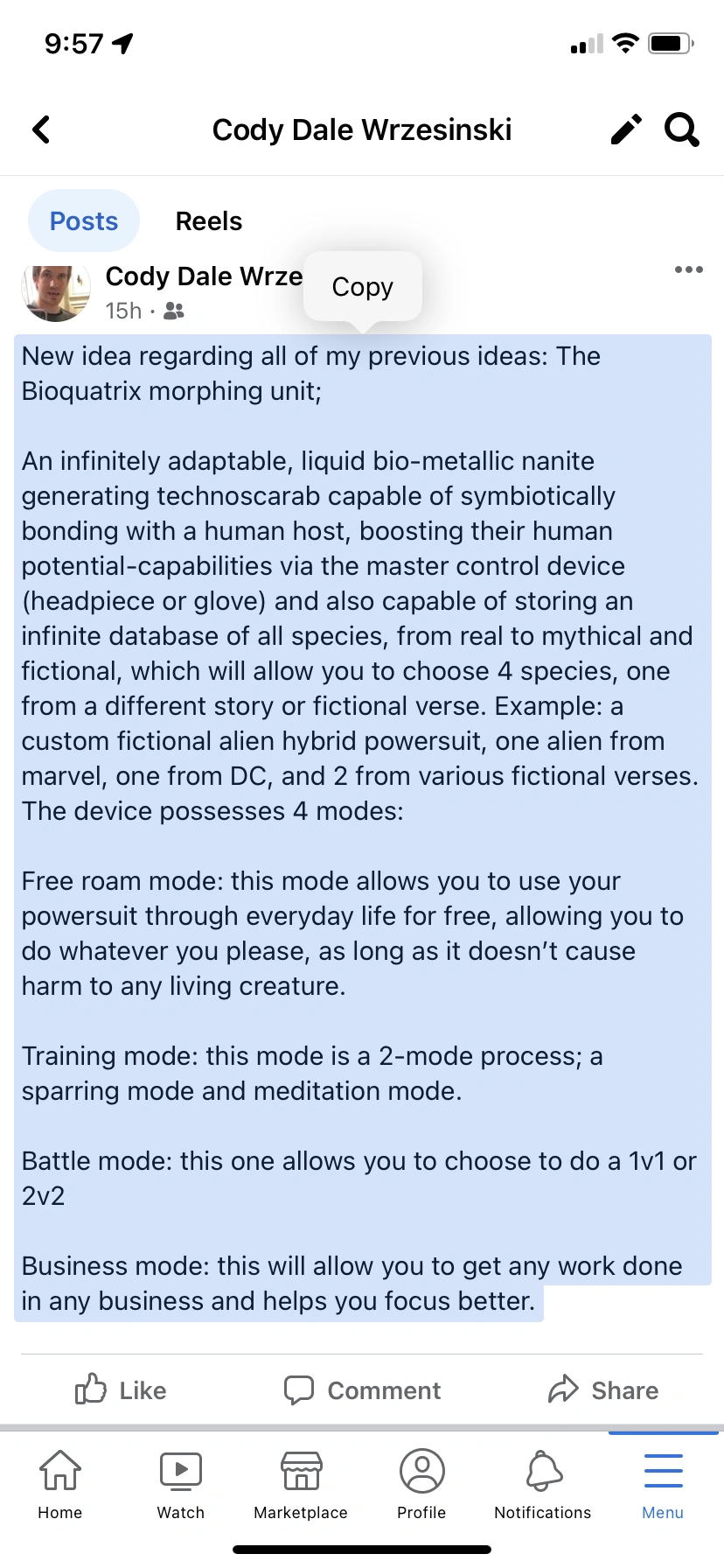Go to the Home tab

[x=59, y=1484]
